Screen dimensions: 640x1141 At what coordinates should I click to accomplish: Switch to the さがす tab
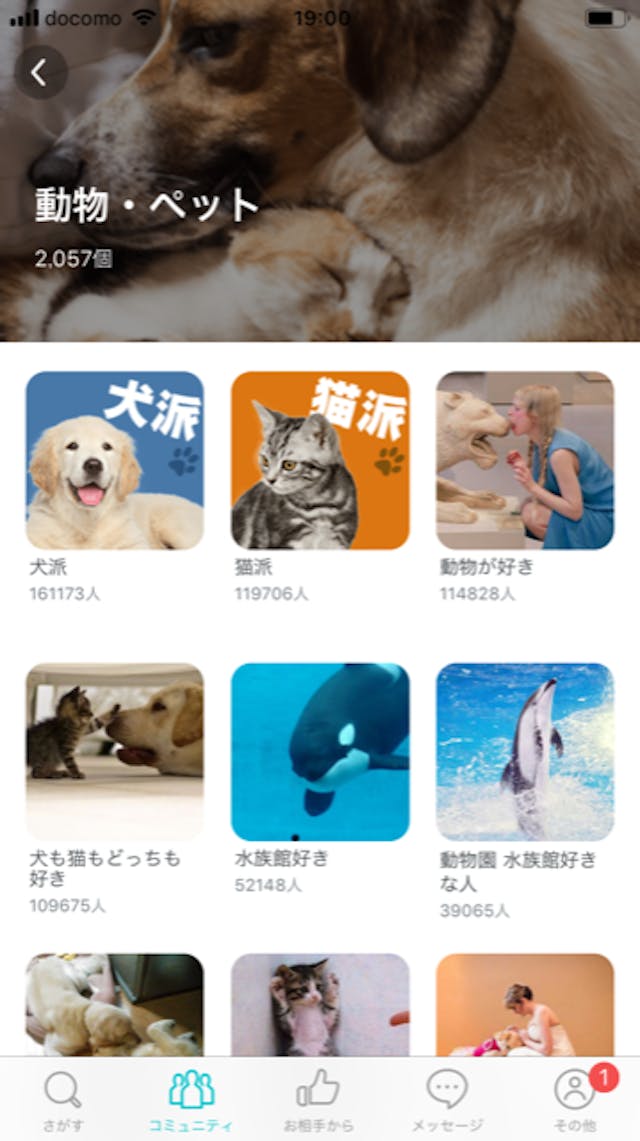click(x=63, y=1099)
